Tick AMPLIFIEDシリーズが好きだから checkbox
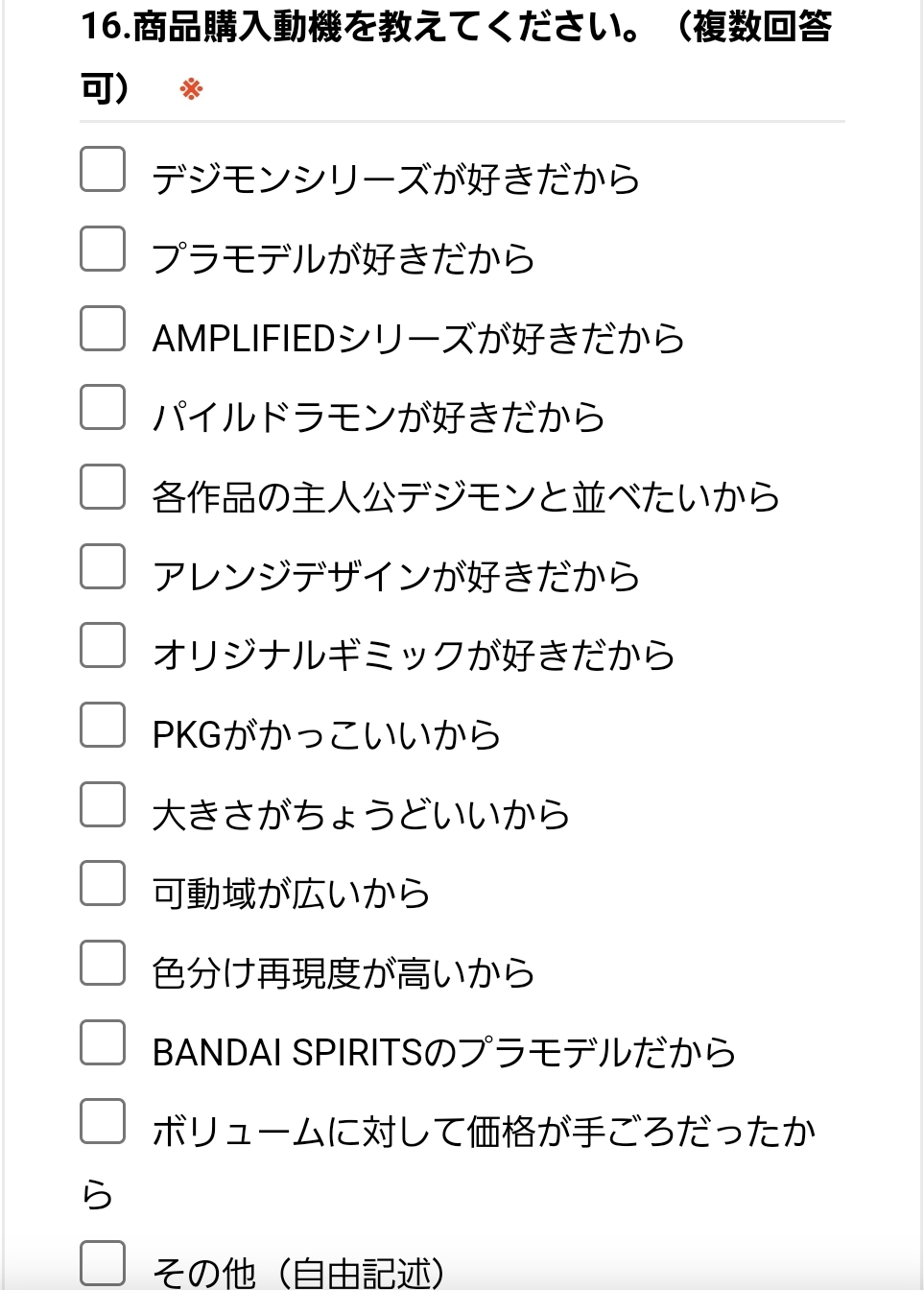The height and width of the screenshot is (1290, 924). (x=103, y=329)
